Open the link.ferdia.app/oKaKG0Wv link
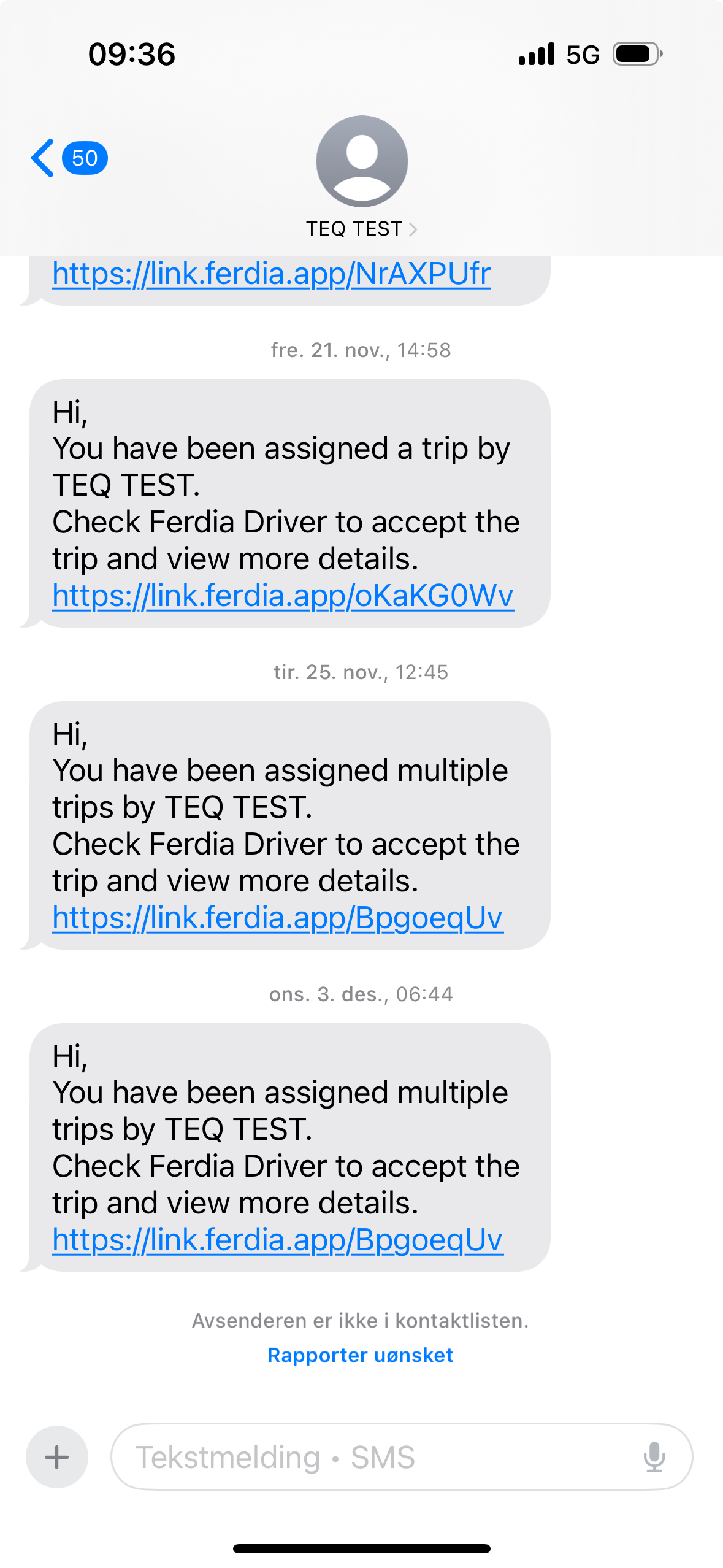 pyautogui.click(x=283, y=596)
